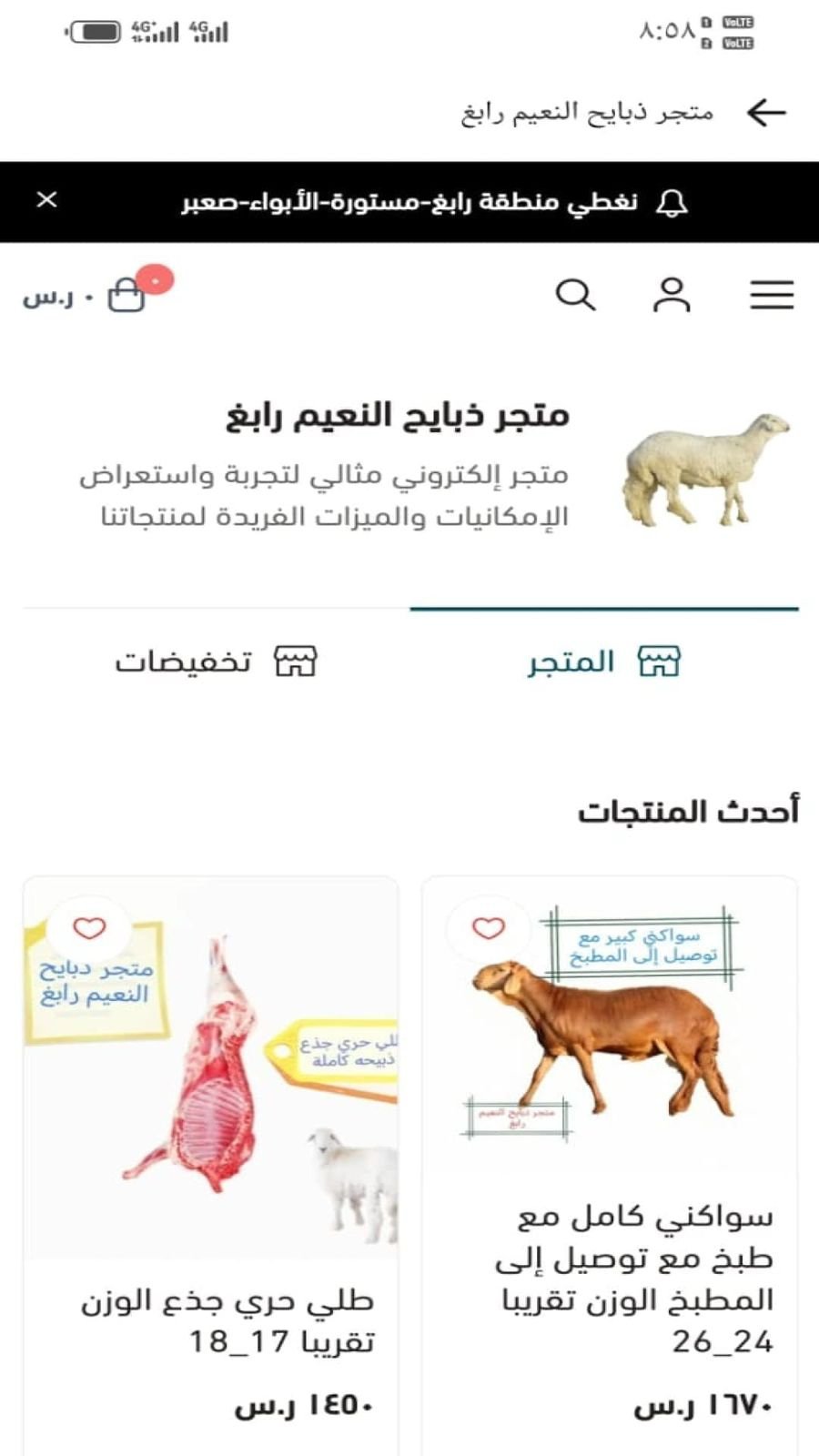Switch to the المتجر tab

point(604,662)
